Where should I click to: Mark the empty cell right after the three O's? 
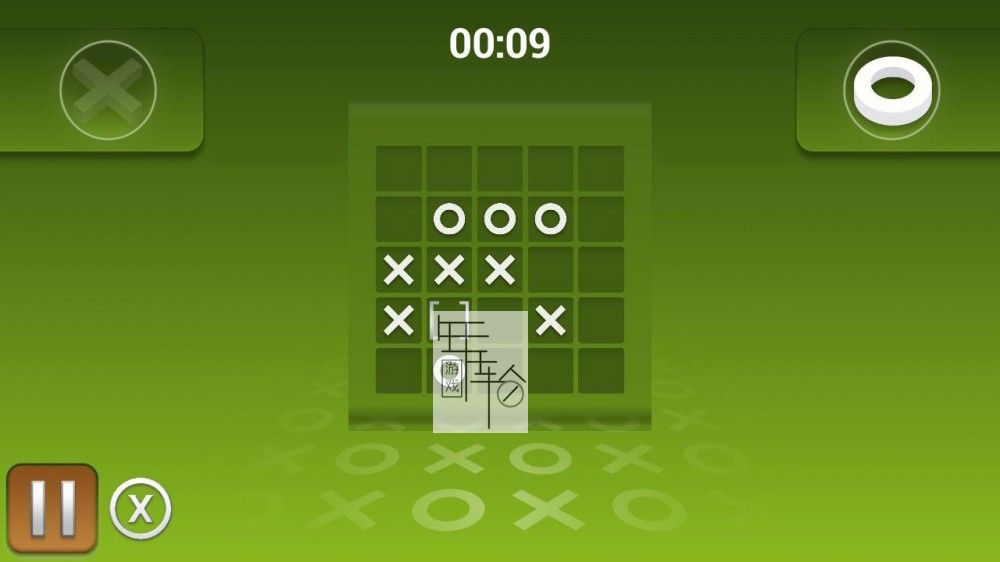[x=601, y=218]
